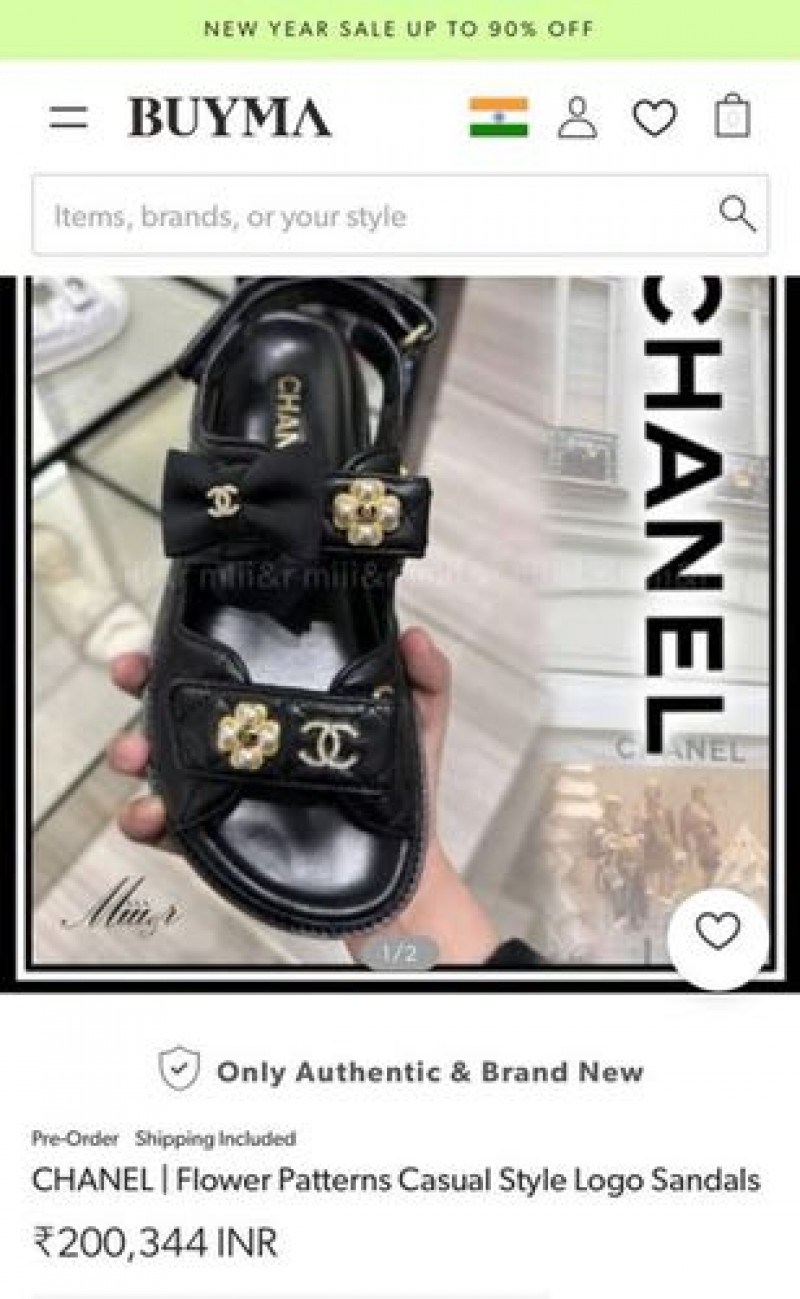Open the hamburger menu
The image size is (800, 1299).
(x=68, y=118)
